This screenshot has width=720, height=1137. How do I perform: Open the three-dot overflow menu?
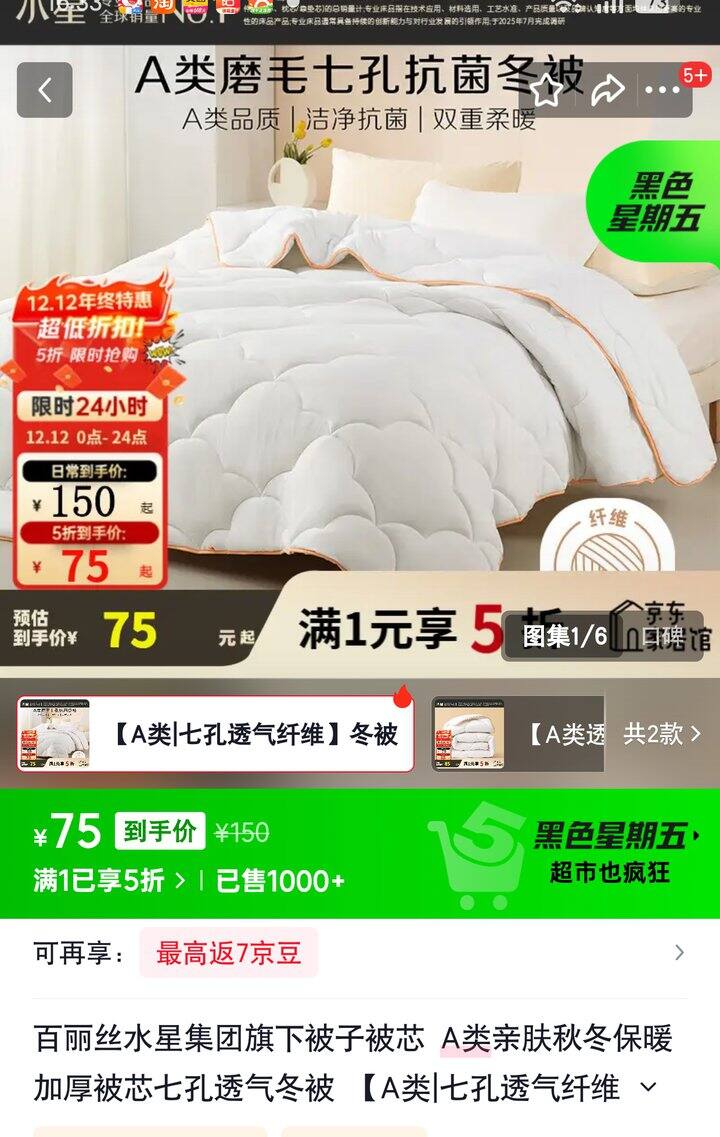click(x=662, y=91)
